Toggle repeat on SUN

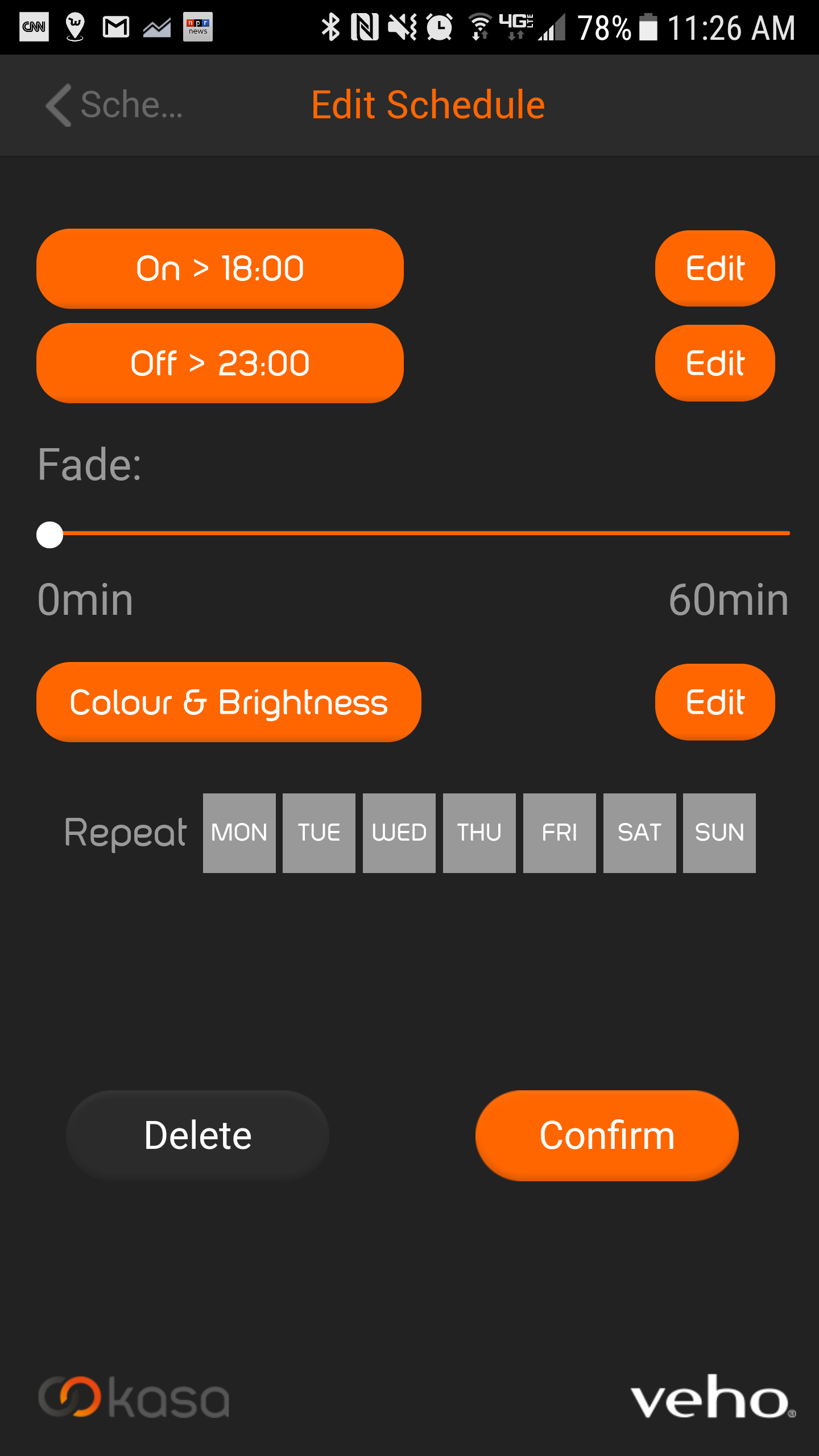coord(719,833)
